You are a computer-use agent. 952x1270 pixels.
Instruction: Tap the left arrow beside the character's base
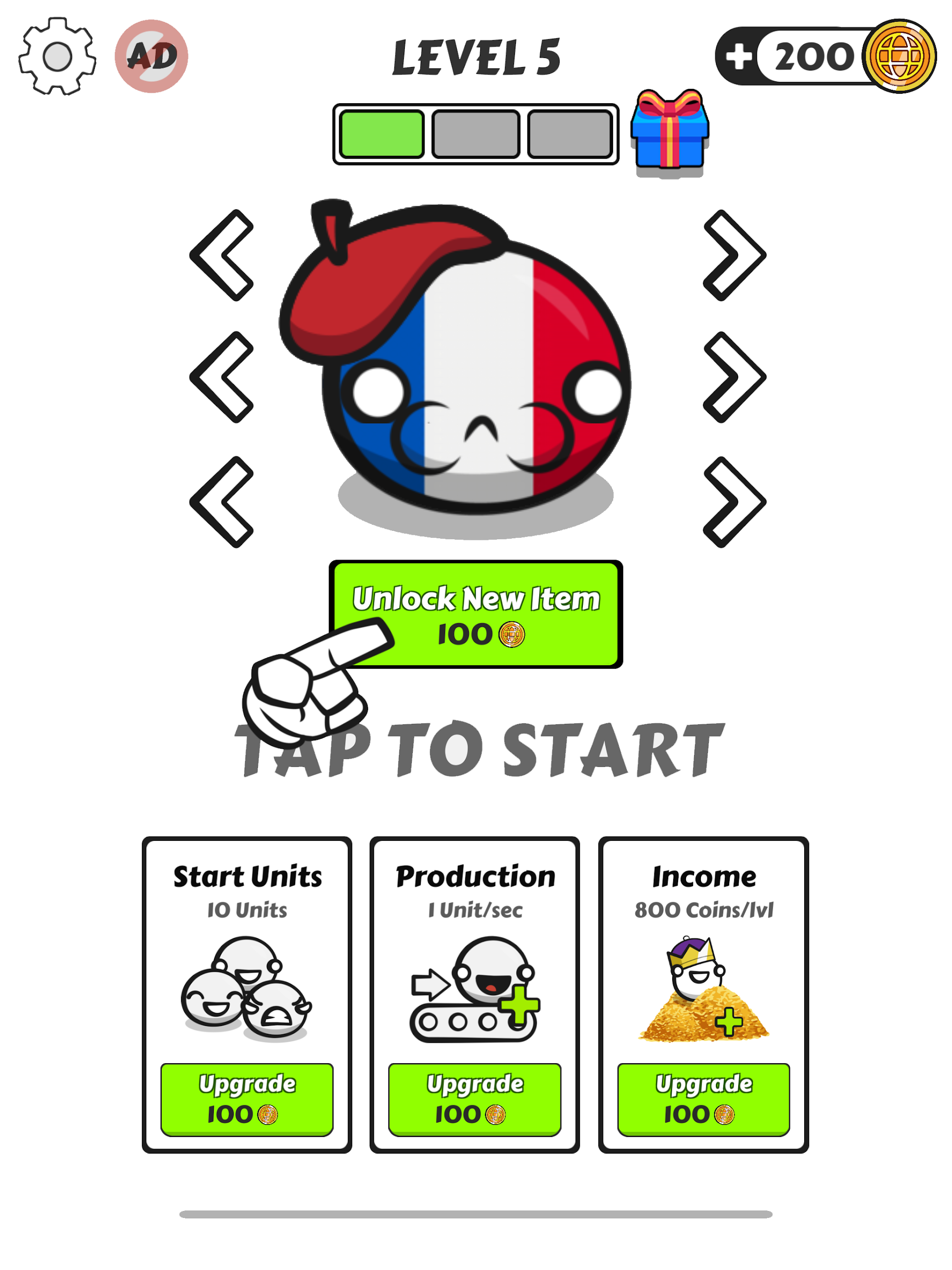tap(222, 503)
